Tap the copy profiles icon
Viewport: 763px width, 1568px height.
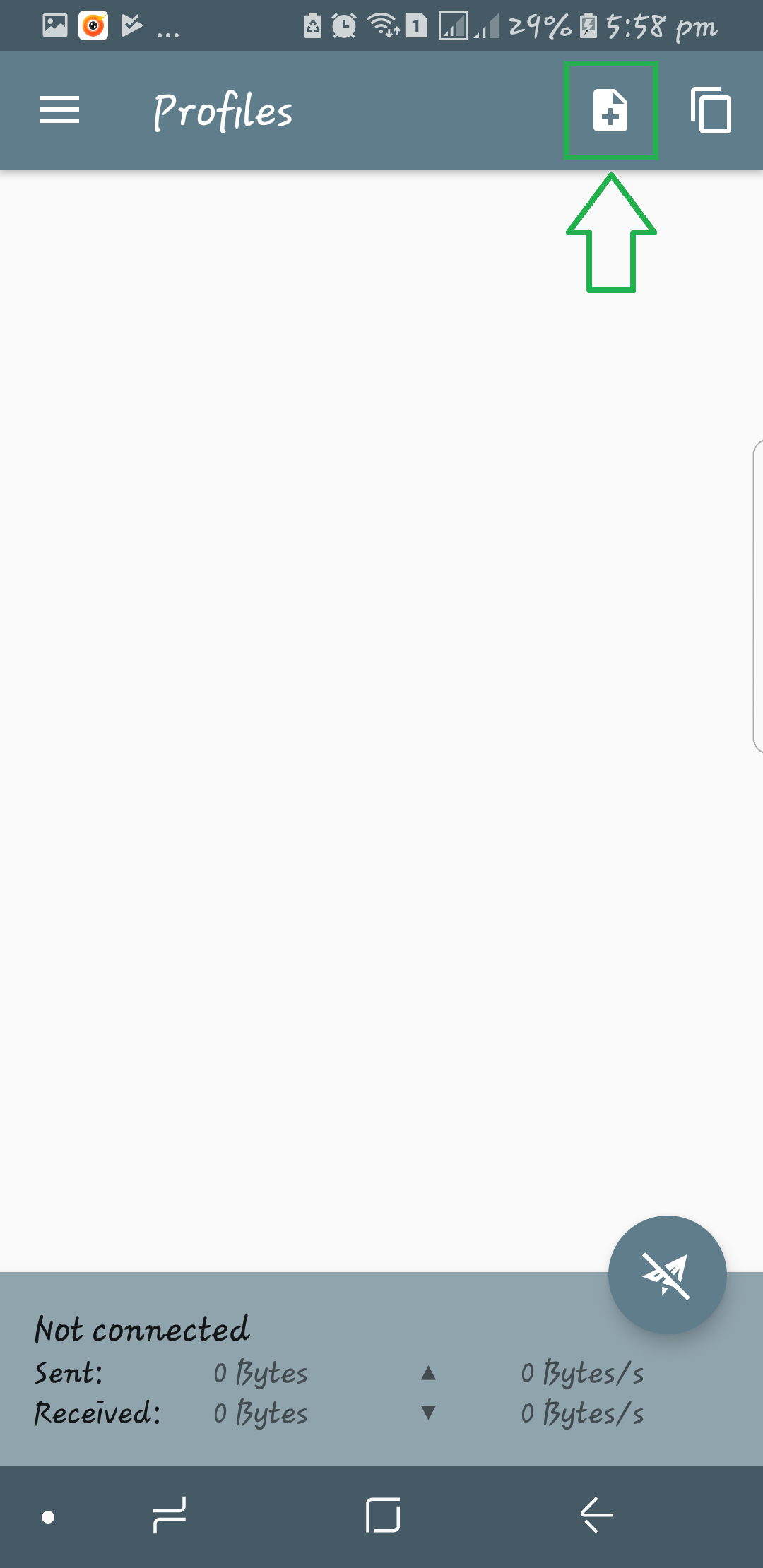click(711, 110)
